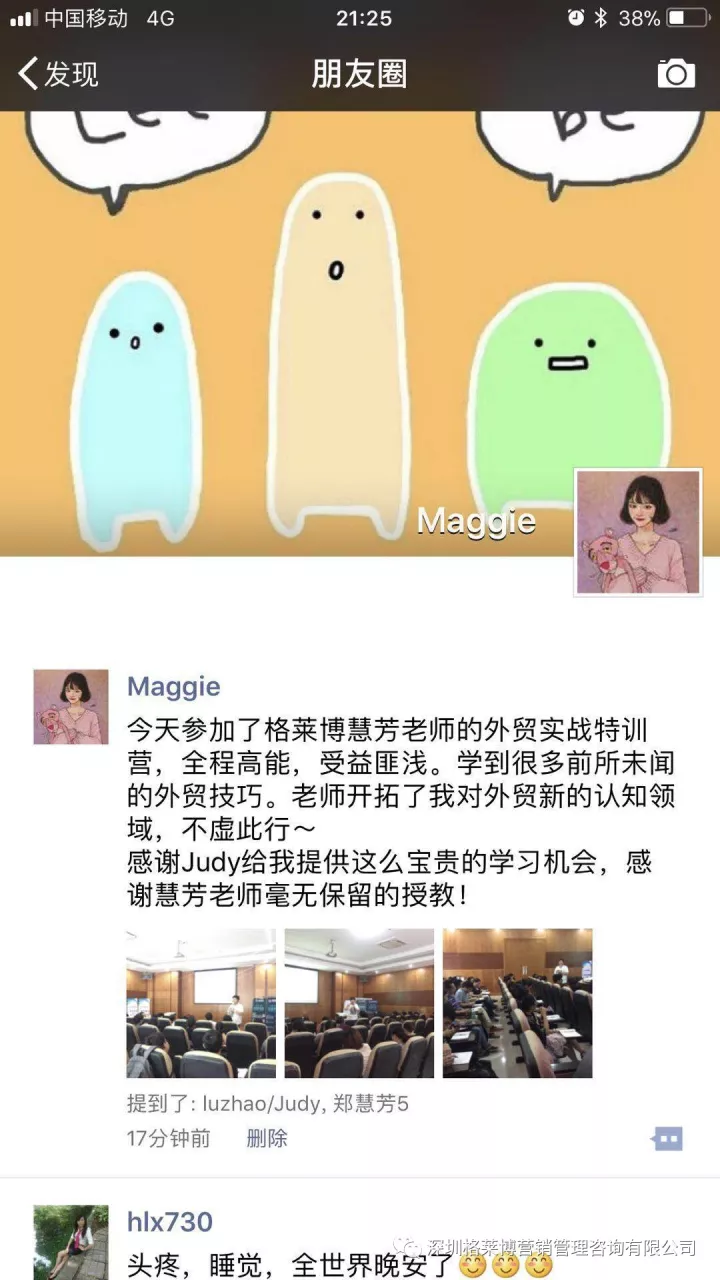Open the camera to post a moment
Screen dimensions: 720x1280
(x=676, y=74)
